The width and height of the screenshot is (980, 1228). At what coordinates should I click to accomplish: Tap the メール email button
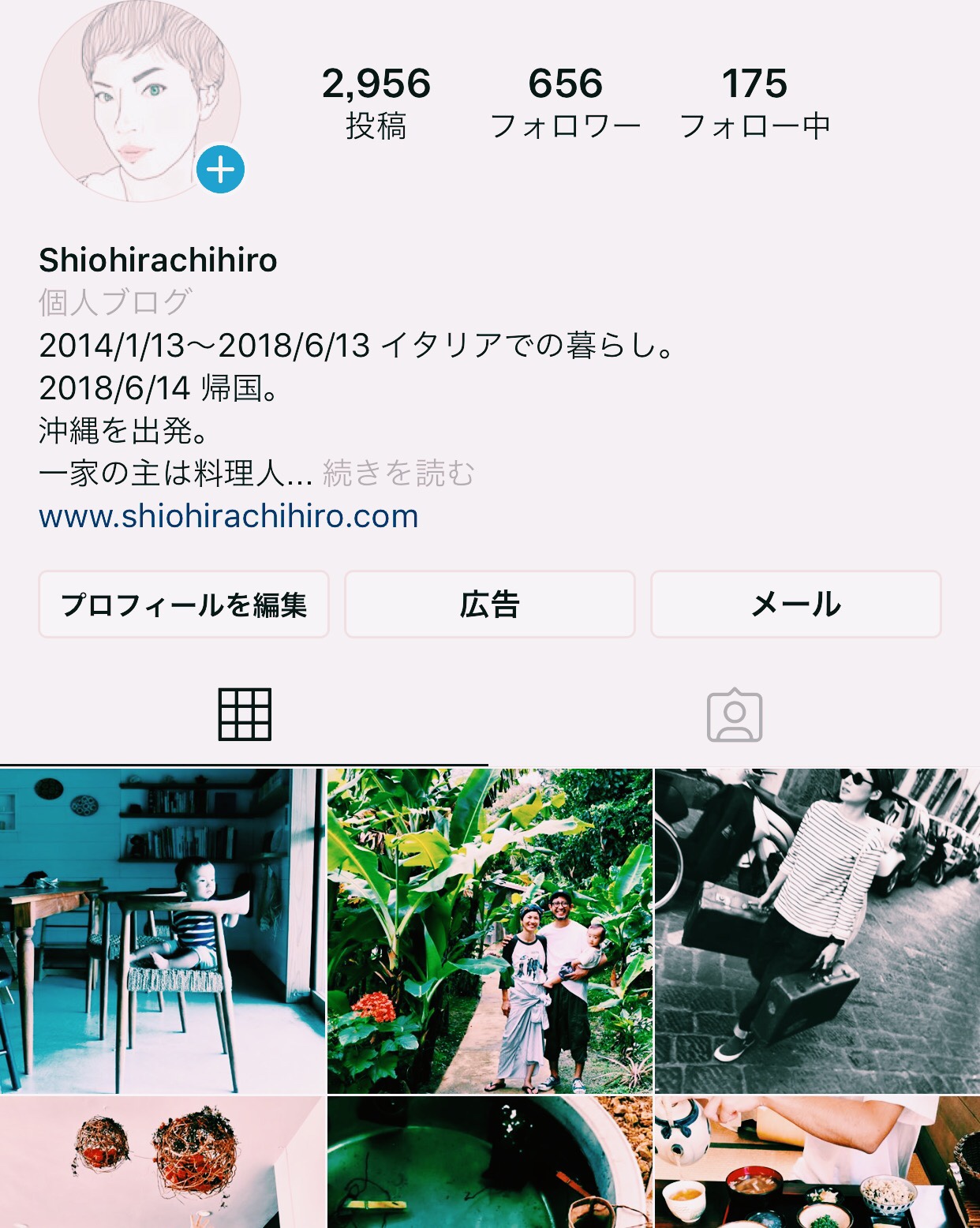click(795, 605)
